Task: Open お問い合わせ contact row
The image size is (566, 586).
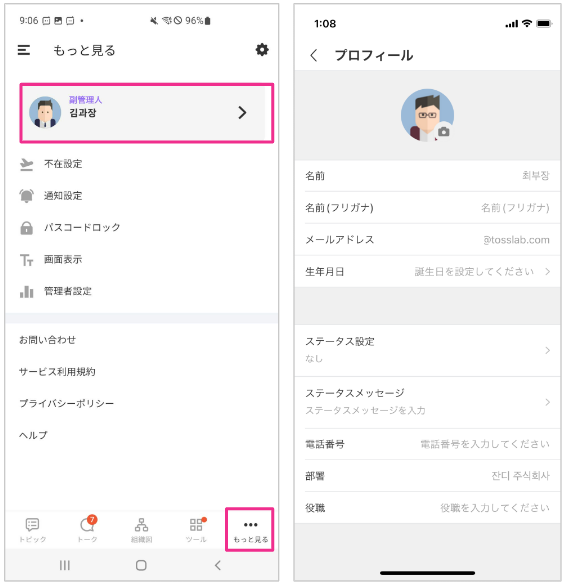Action: pyautogui.click(x=142, y=340)
